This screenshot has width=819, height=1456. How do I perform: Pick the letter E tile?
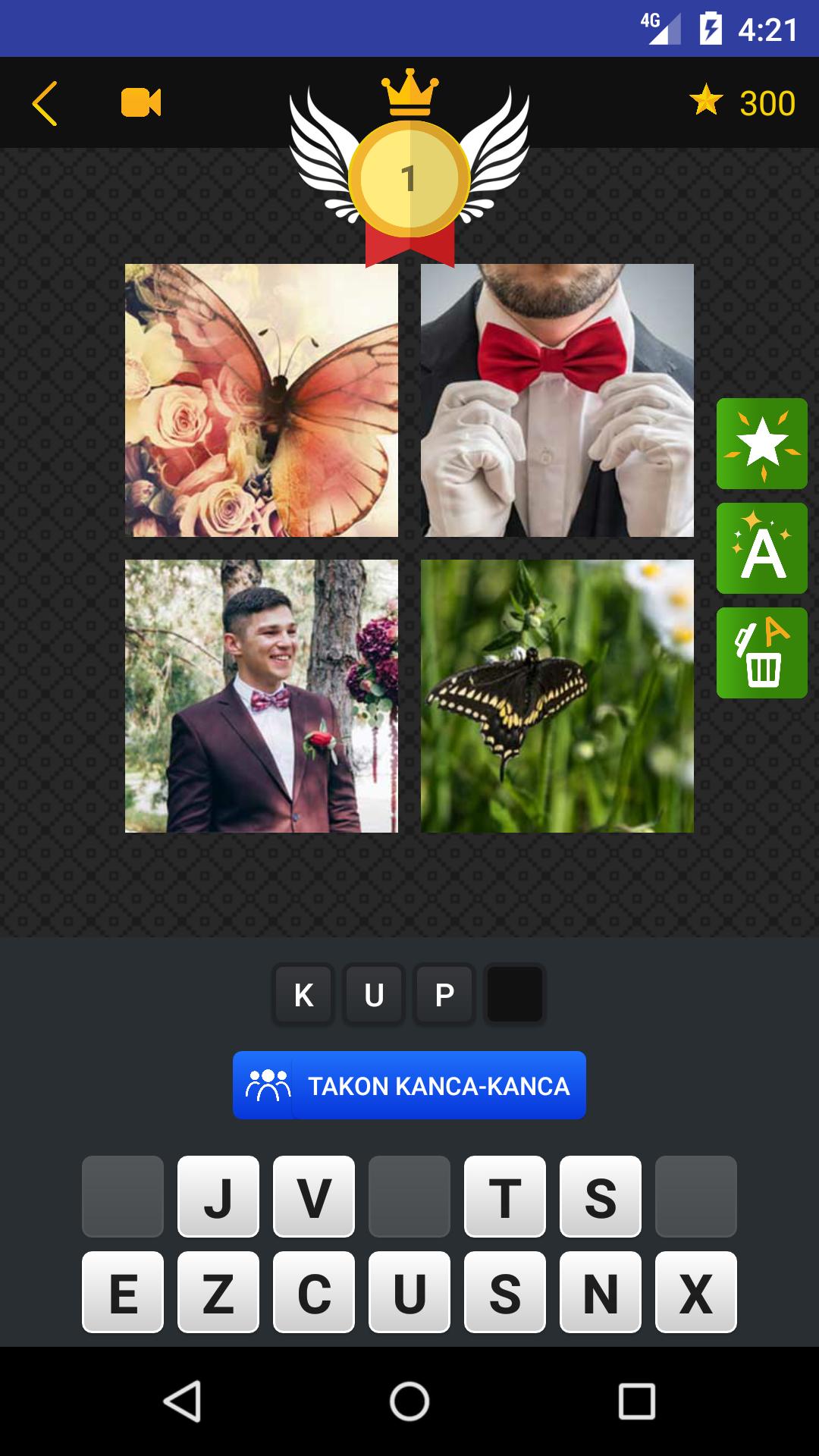tap(123, 1292)
